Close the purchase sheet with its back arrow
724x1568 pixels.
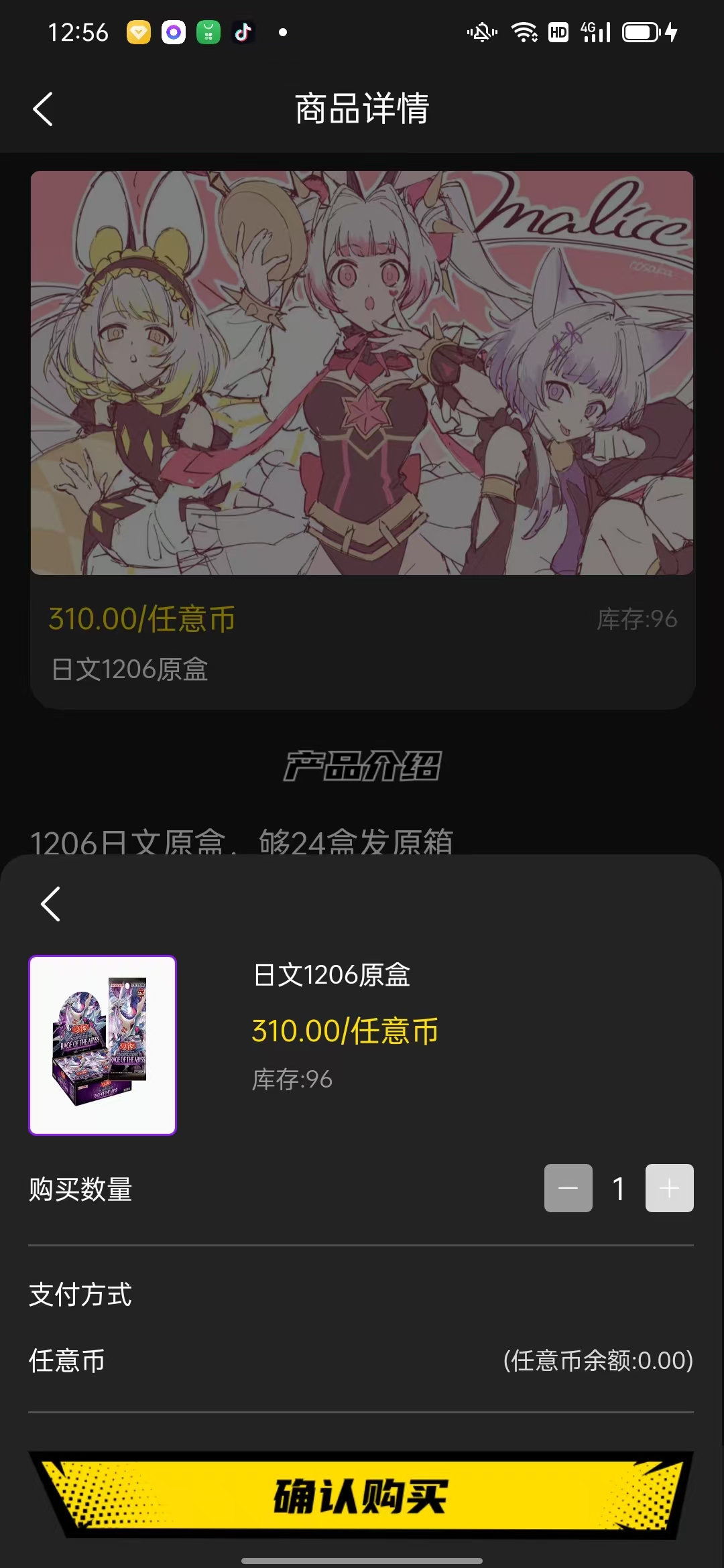[51, 904]
